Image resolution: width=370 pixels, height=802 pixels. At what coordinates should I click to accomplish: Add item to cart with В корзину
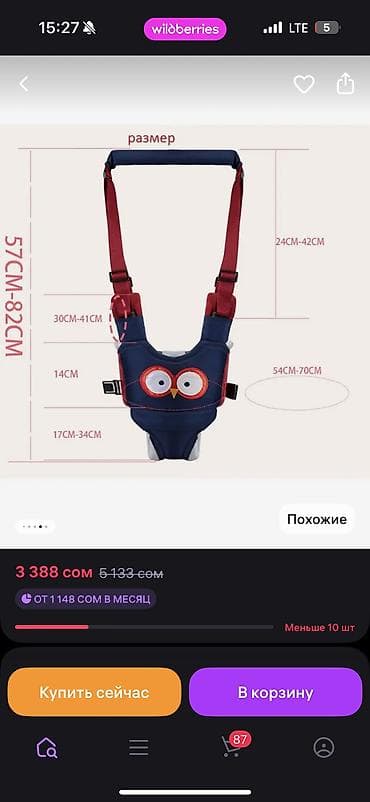pos(275,693)
